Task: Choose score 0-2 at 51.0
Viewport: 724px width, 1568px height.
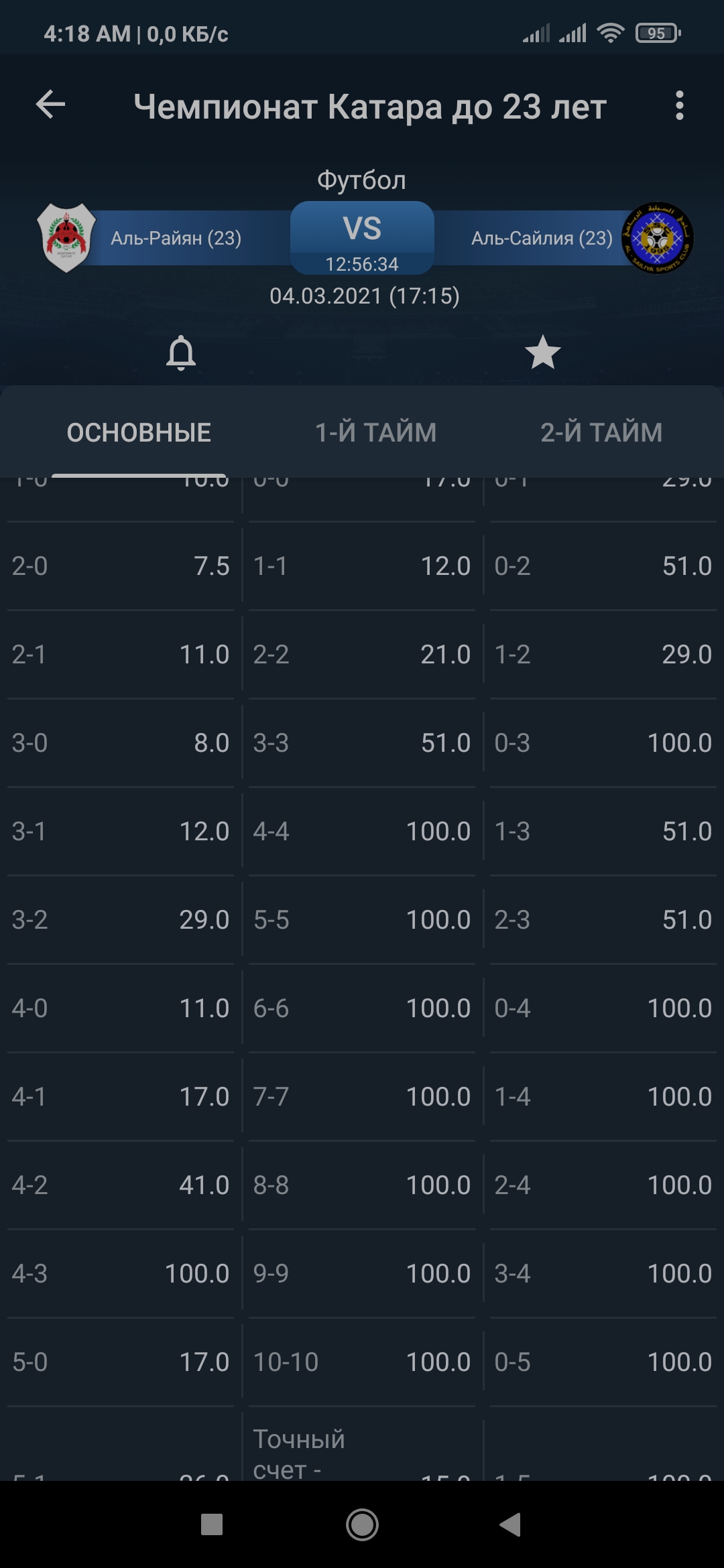Action: [603, 566]
